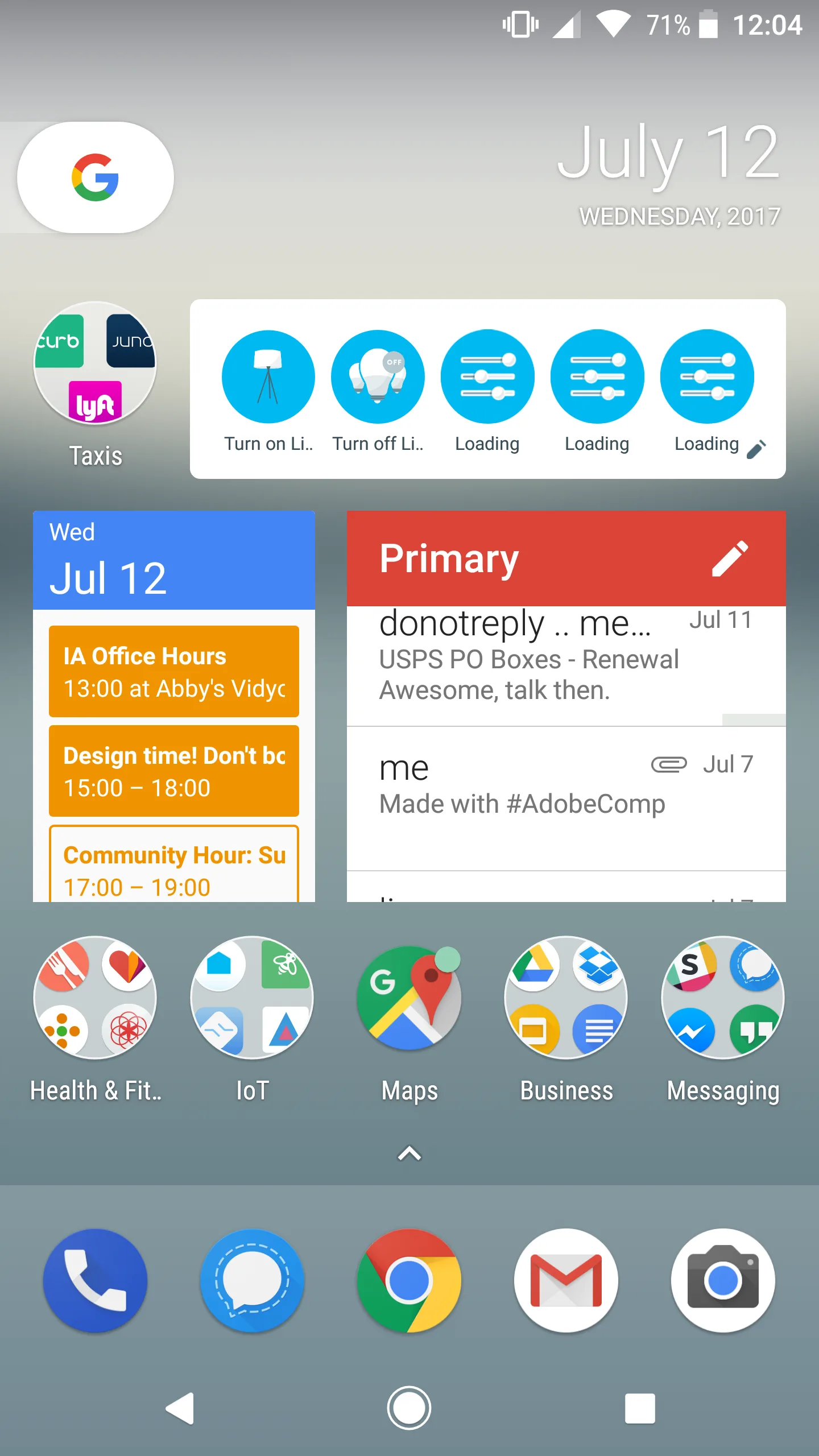Open the Chrome browser

click(x=409, y=1281)
